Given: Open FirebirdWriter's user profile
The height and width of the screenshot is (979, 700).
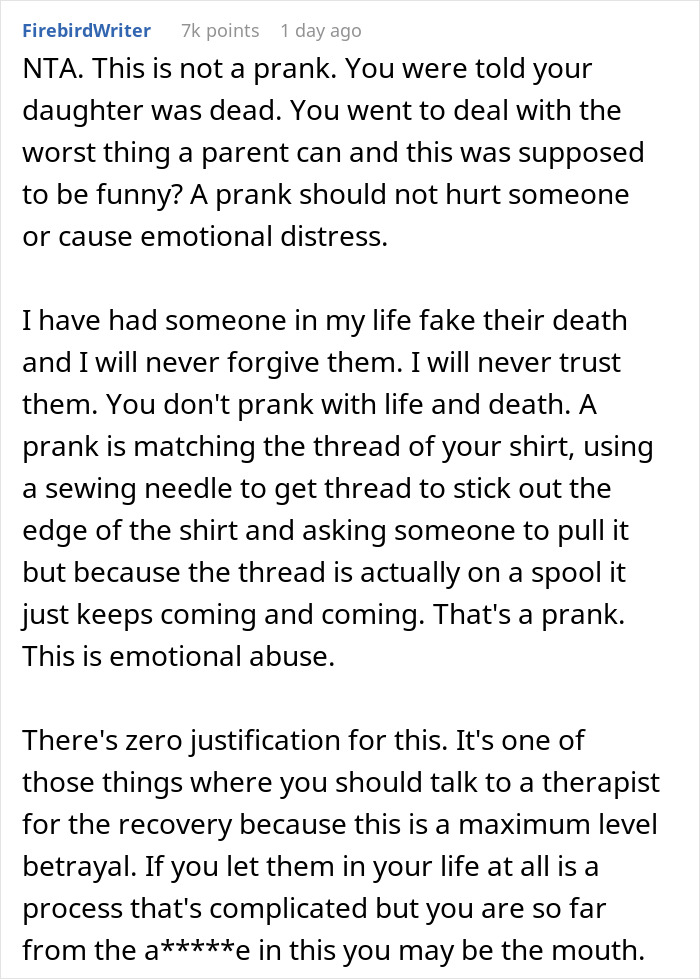Looking at the screenshot, I should (86, 31).
